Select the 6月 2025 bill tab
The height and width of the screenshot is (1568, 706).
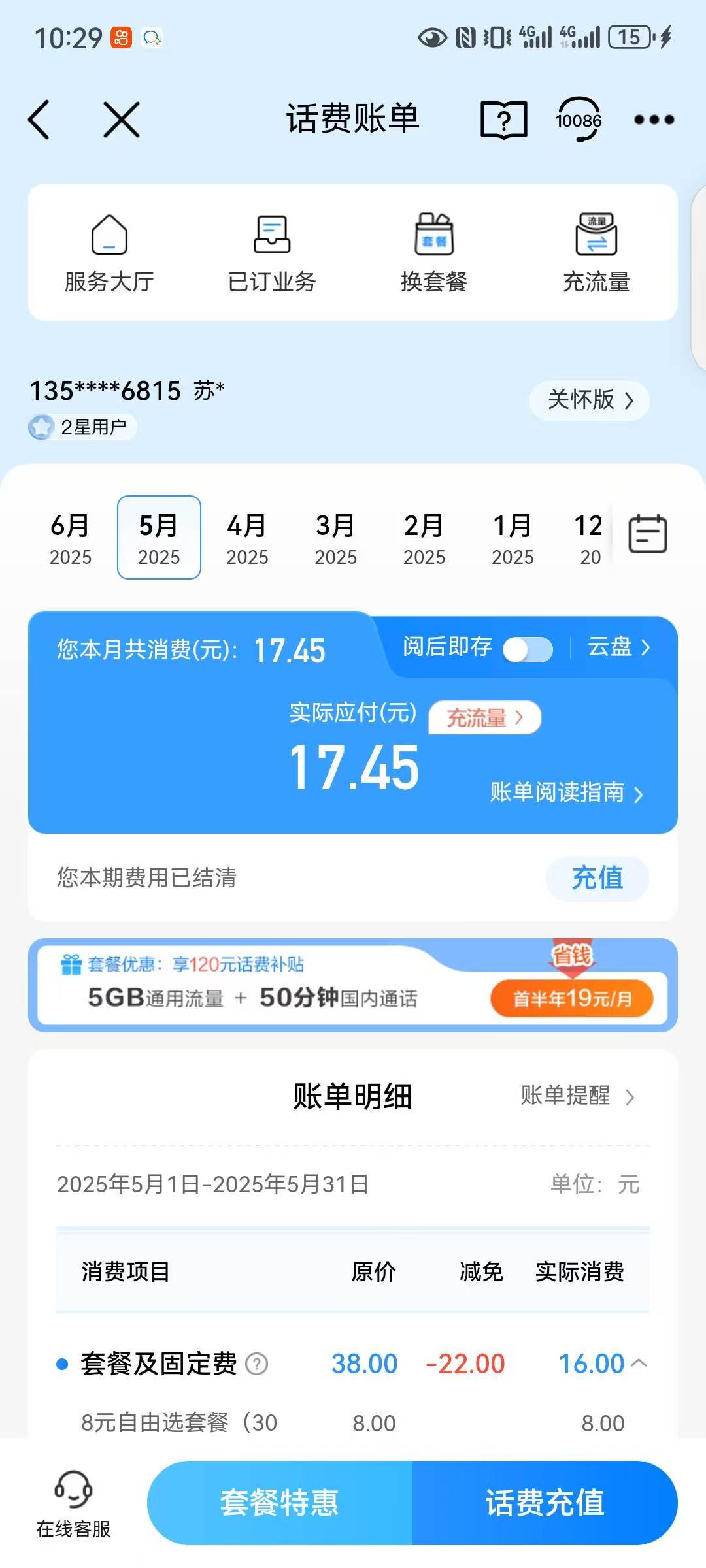tap(71, 538)
